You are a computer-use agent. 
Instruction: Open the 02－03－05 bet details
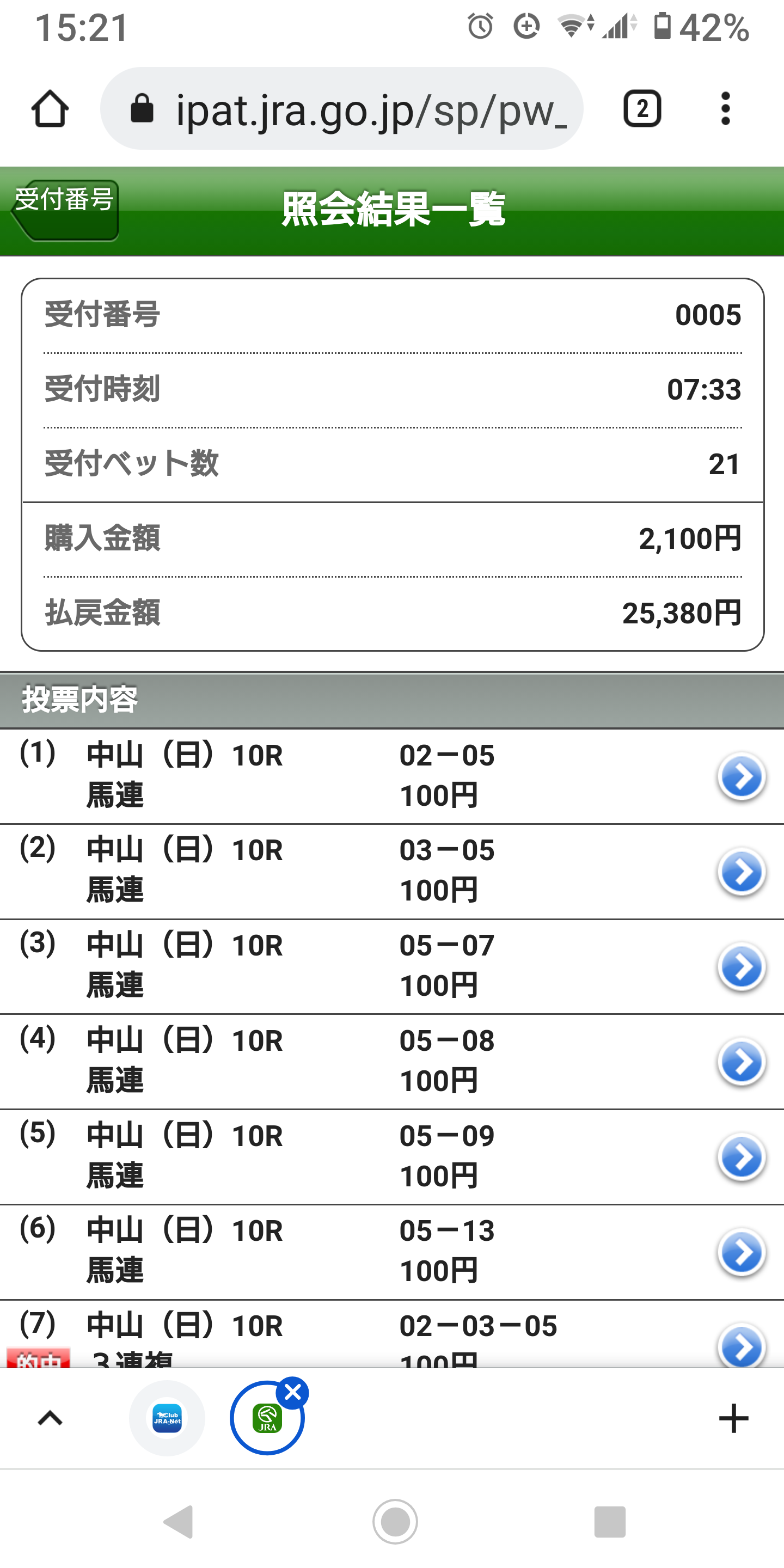(741, 1344)
